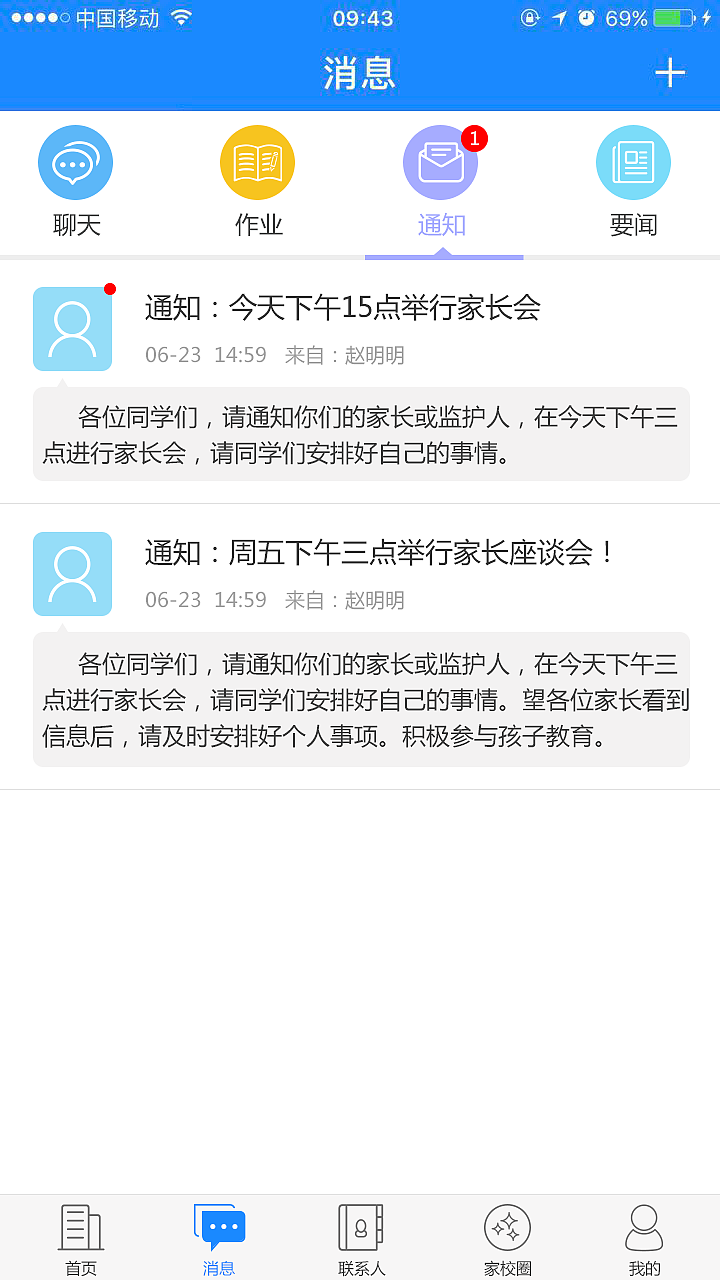Open the 要闻 news icon
The height and width of the screenshot is (1280, 720).
[633, 162]
